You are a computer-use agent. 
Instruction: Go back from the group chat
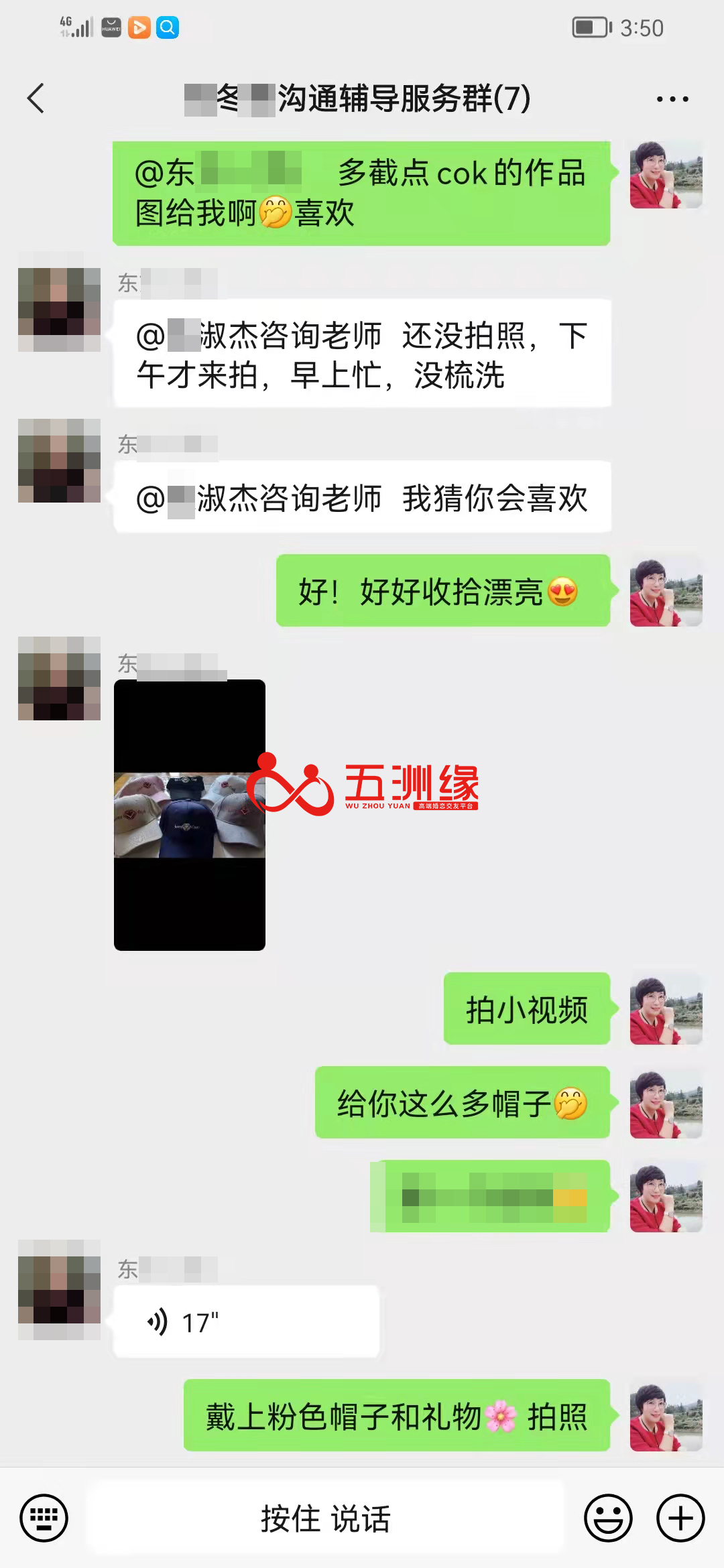click(x=36, y=99)
